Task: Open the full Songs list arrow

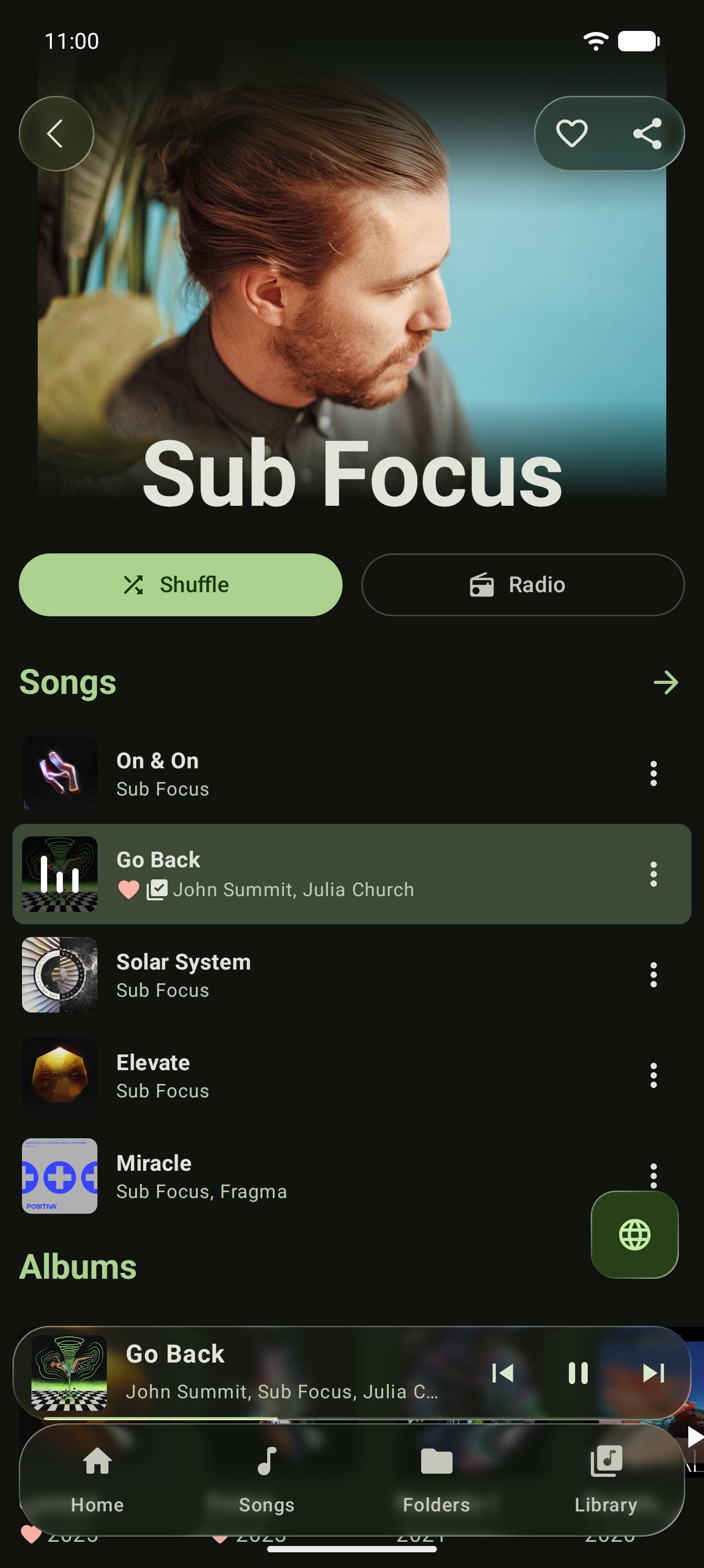Action: 666,682
